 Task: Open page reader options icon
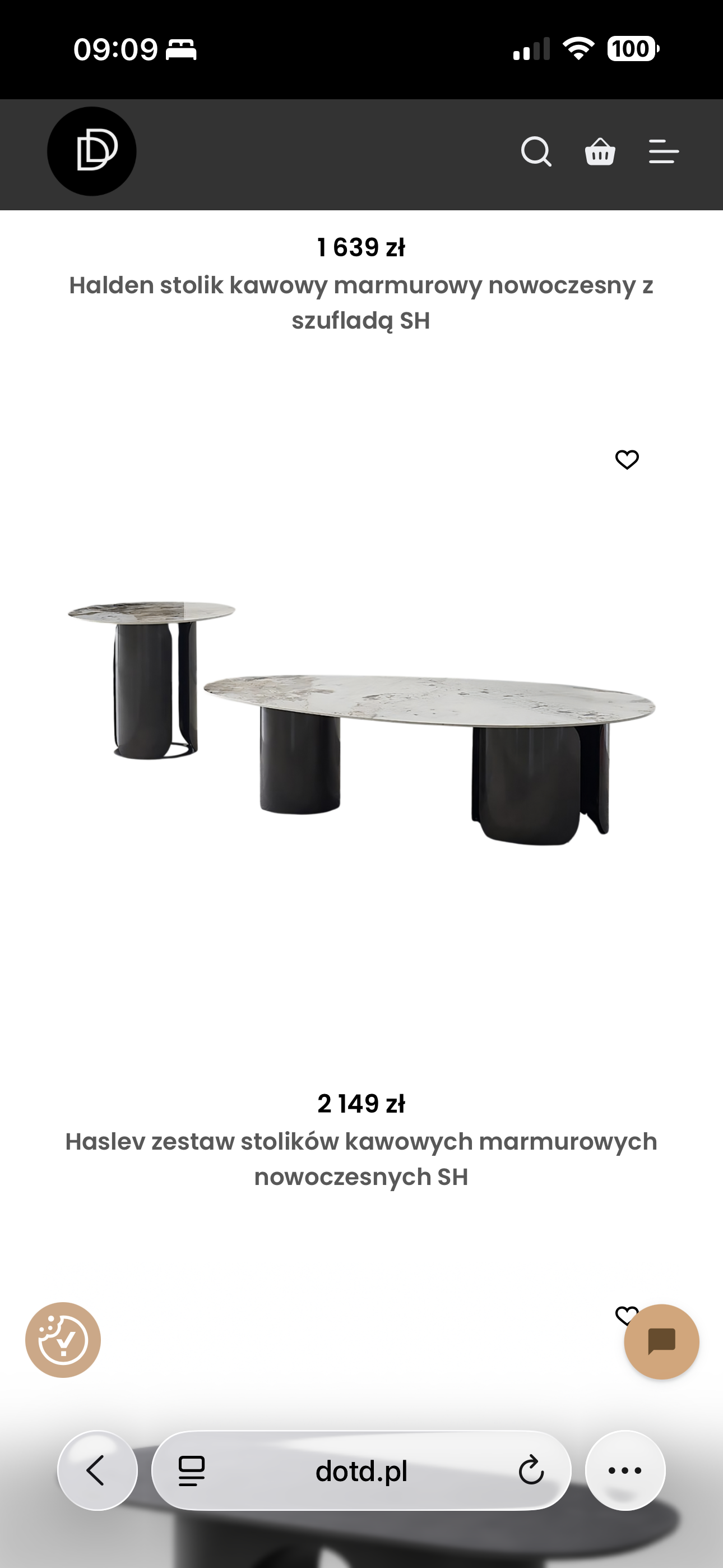click(x=192, y=1471)
